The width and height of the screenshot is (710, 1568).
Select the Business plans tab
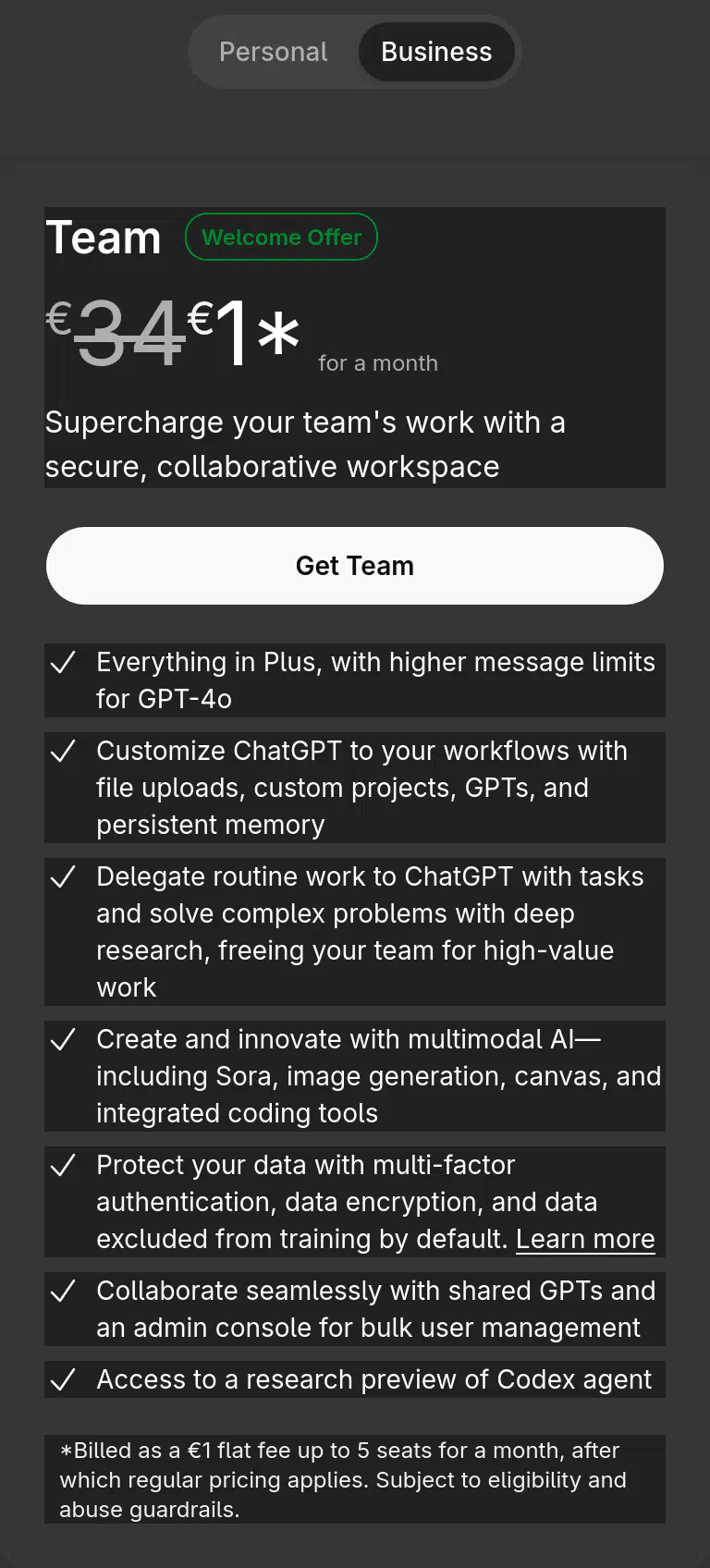point(436,52)
